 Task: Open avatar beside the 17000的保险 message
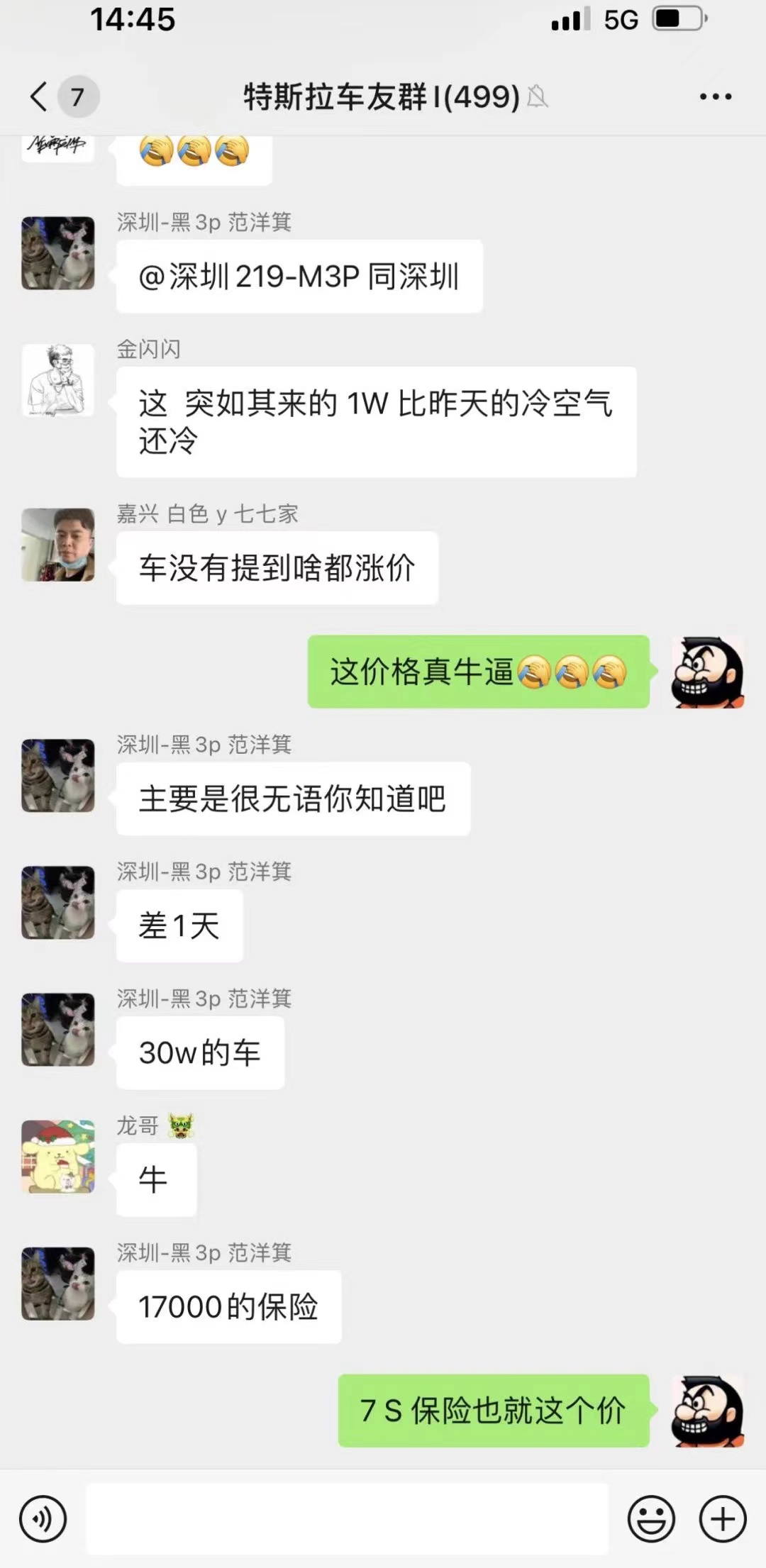[58, 1284]
